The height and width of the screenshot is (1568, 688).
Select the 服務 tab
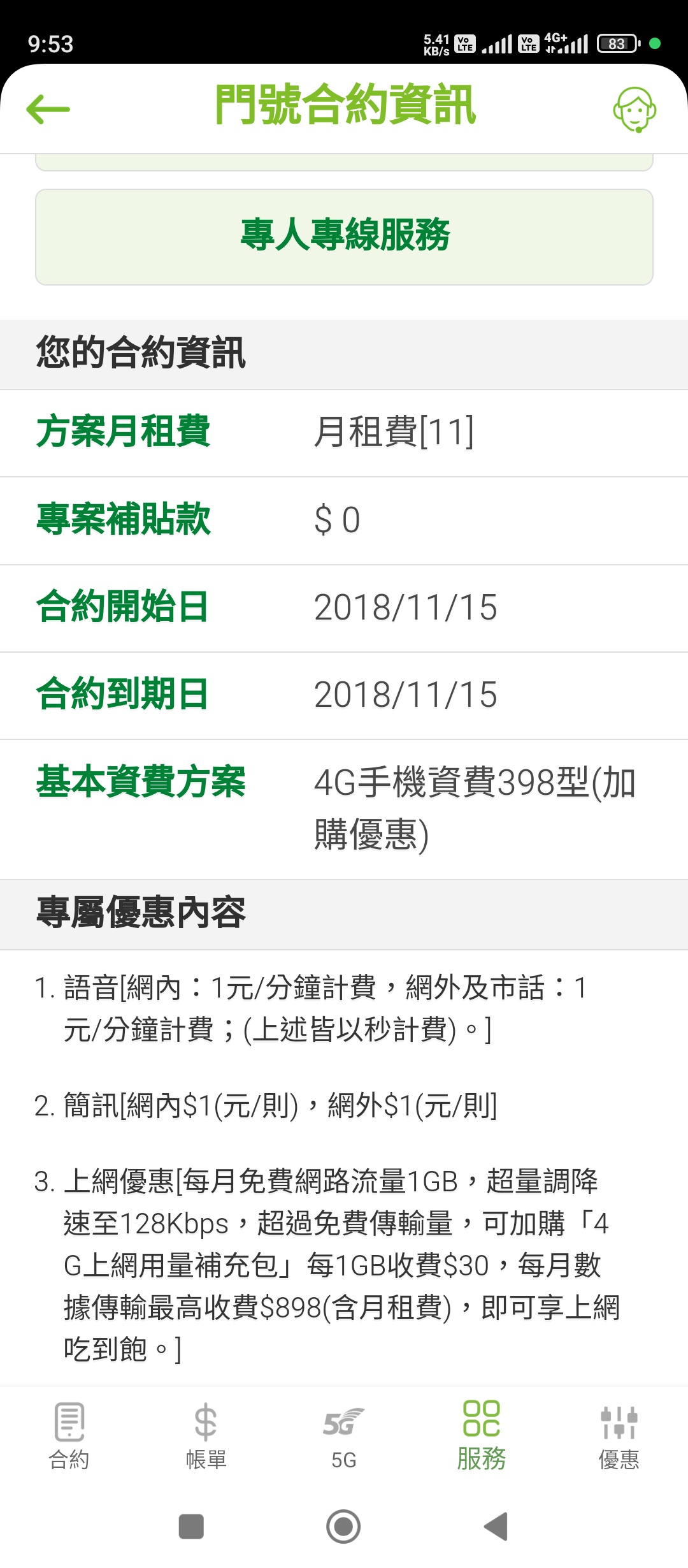coord(482,1435)
